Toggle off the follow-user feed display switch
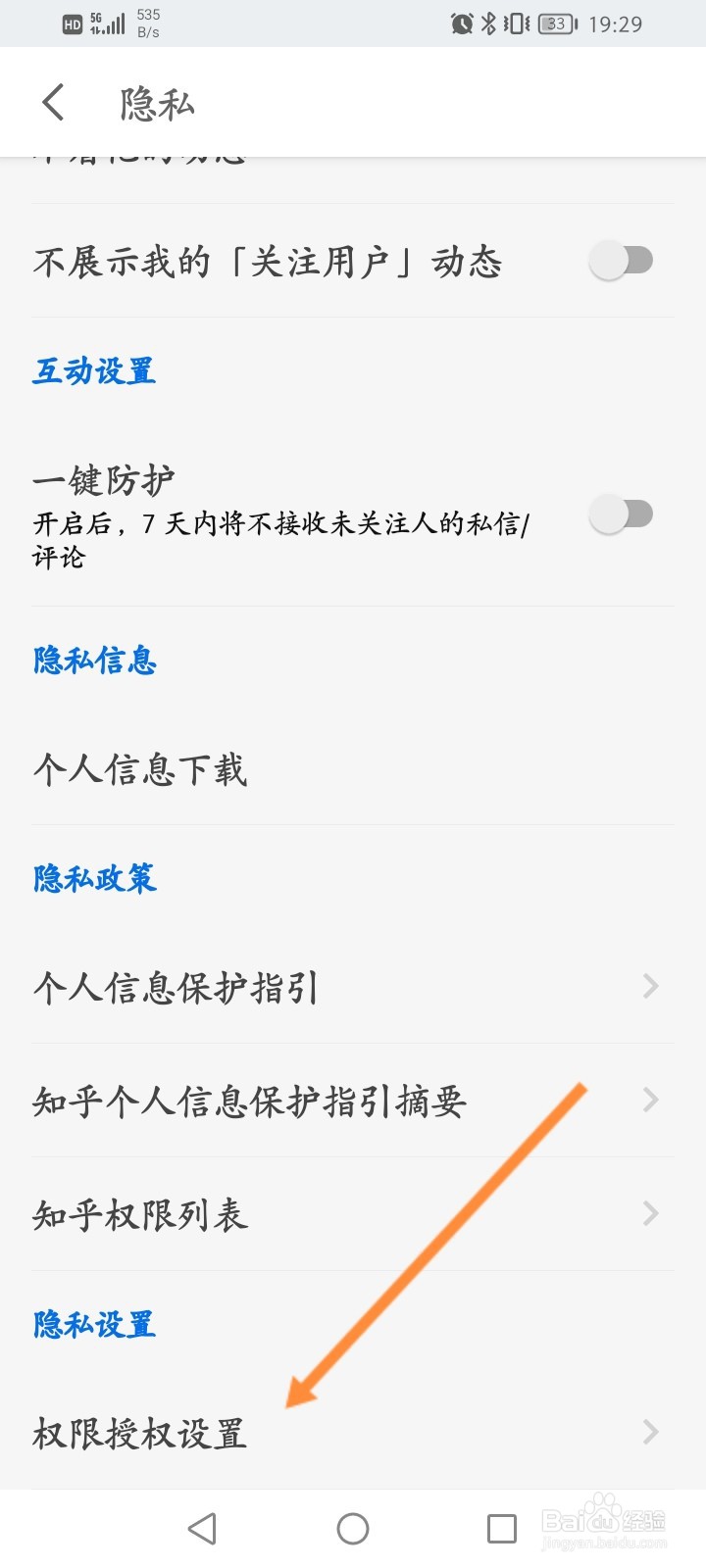This screenshot has height=1568, width=706. coord(624,260)
